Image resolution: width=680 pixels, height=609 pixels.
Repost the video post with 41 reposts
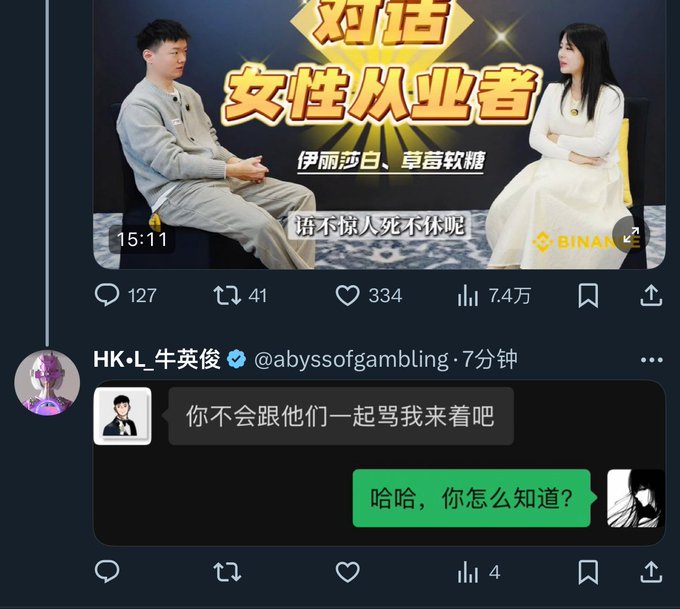click(x=227, y=295)
